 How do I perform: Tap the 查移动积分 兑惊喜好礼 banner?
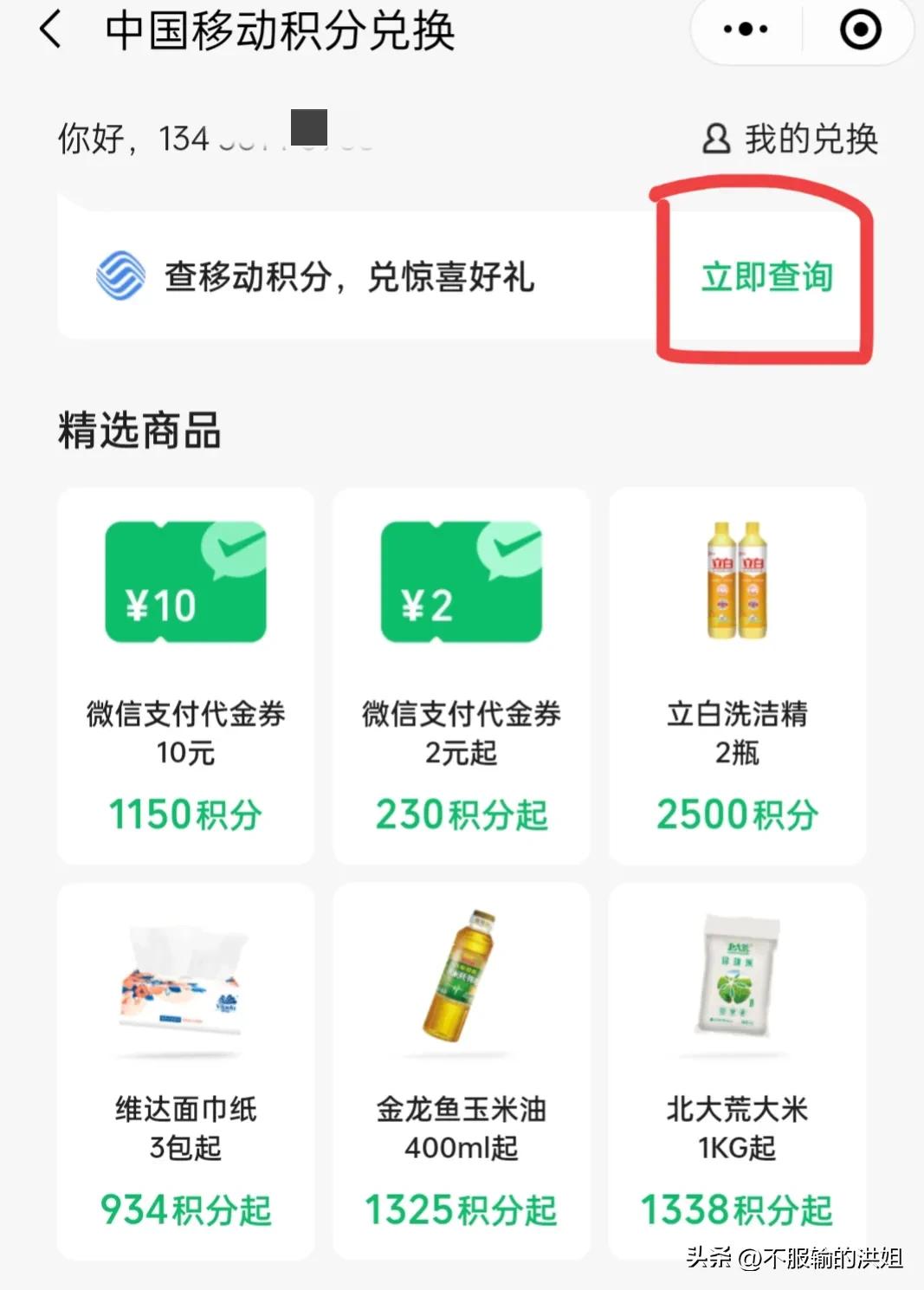point(346,277)
